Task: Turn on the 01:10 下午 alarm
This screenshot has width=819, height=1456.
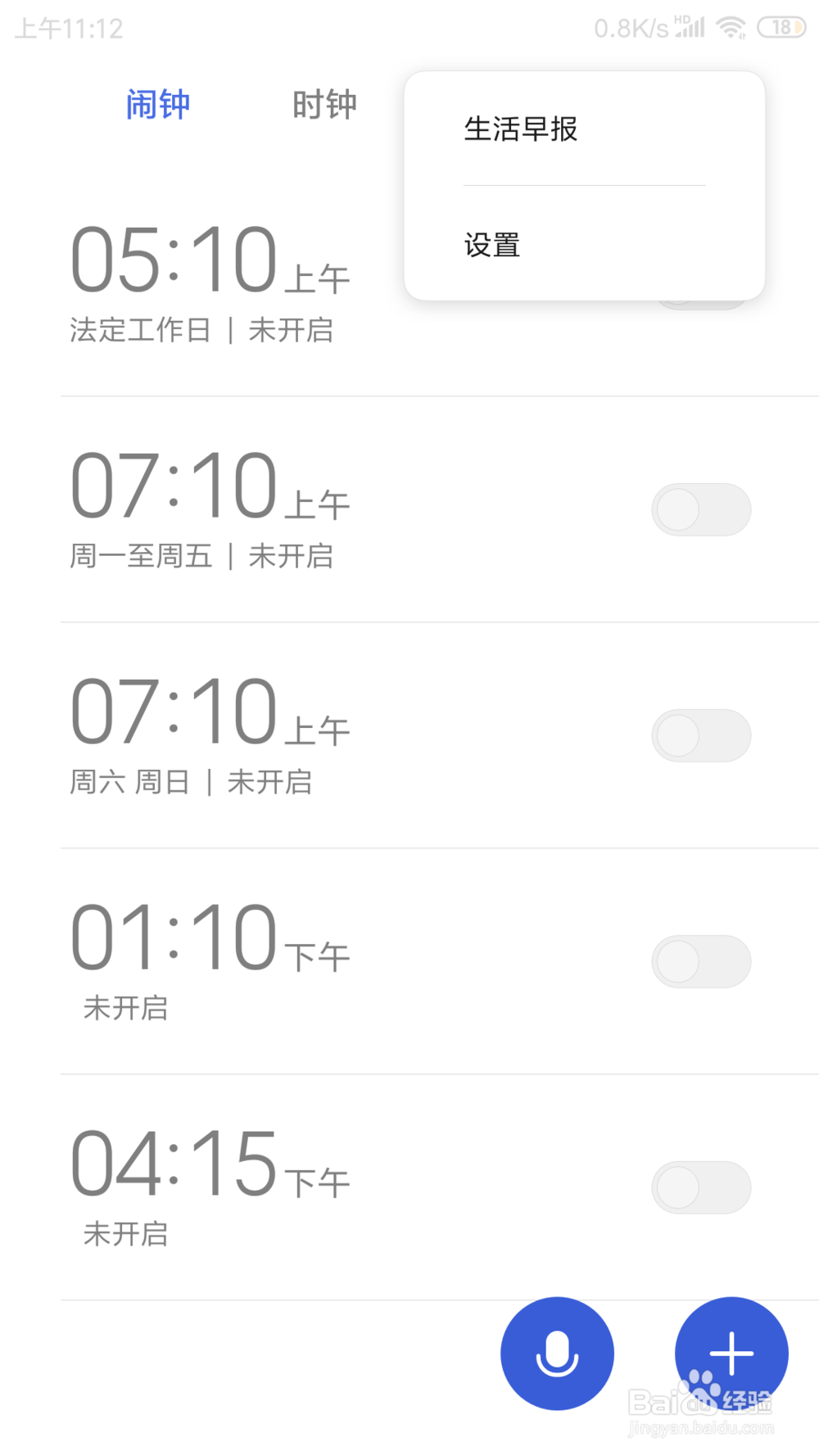Action: click(701, 961)
